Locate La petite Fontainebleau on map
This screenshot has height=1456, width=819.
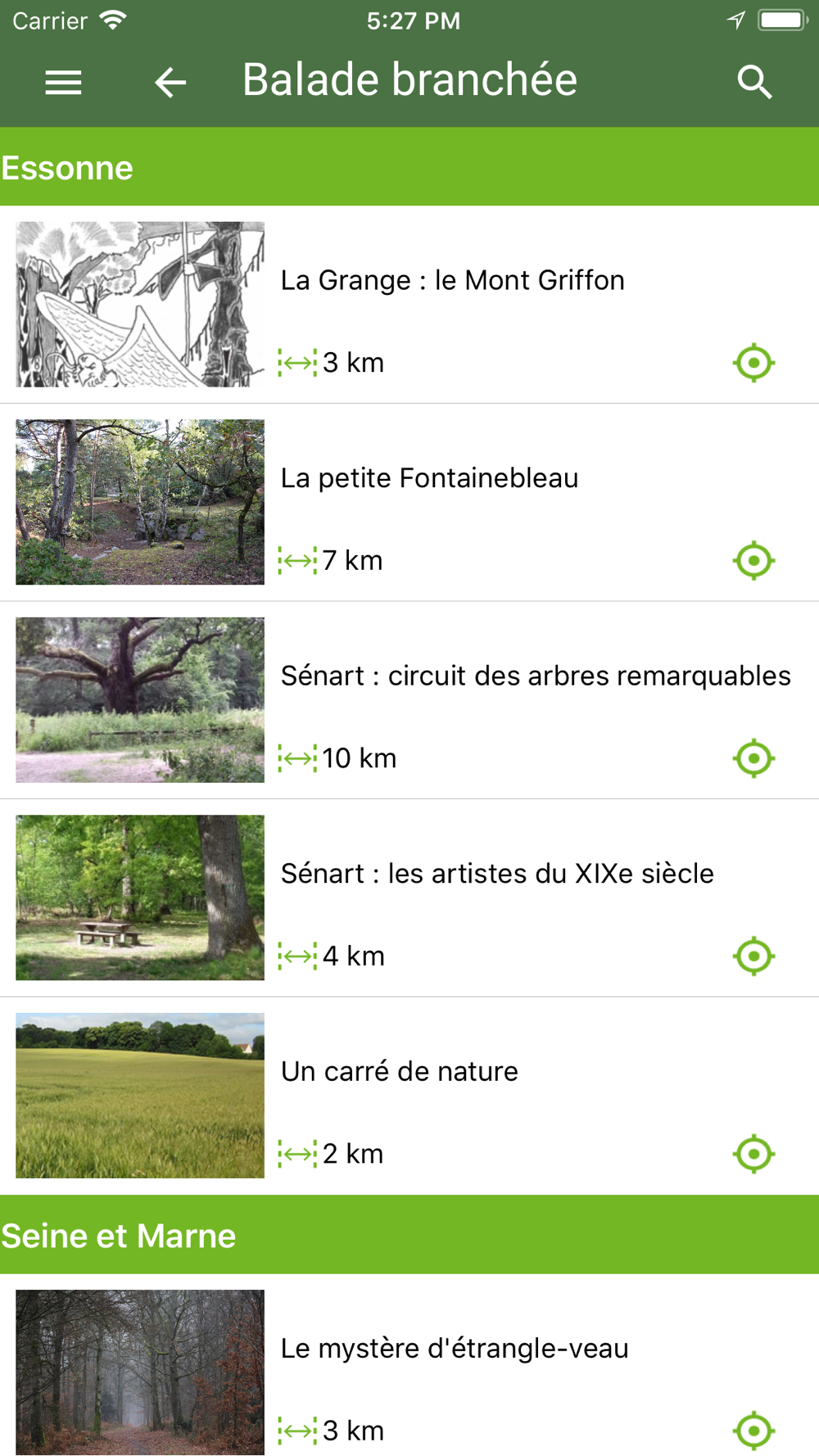click(753, 561)
